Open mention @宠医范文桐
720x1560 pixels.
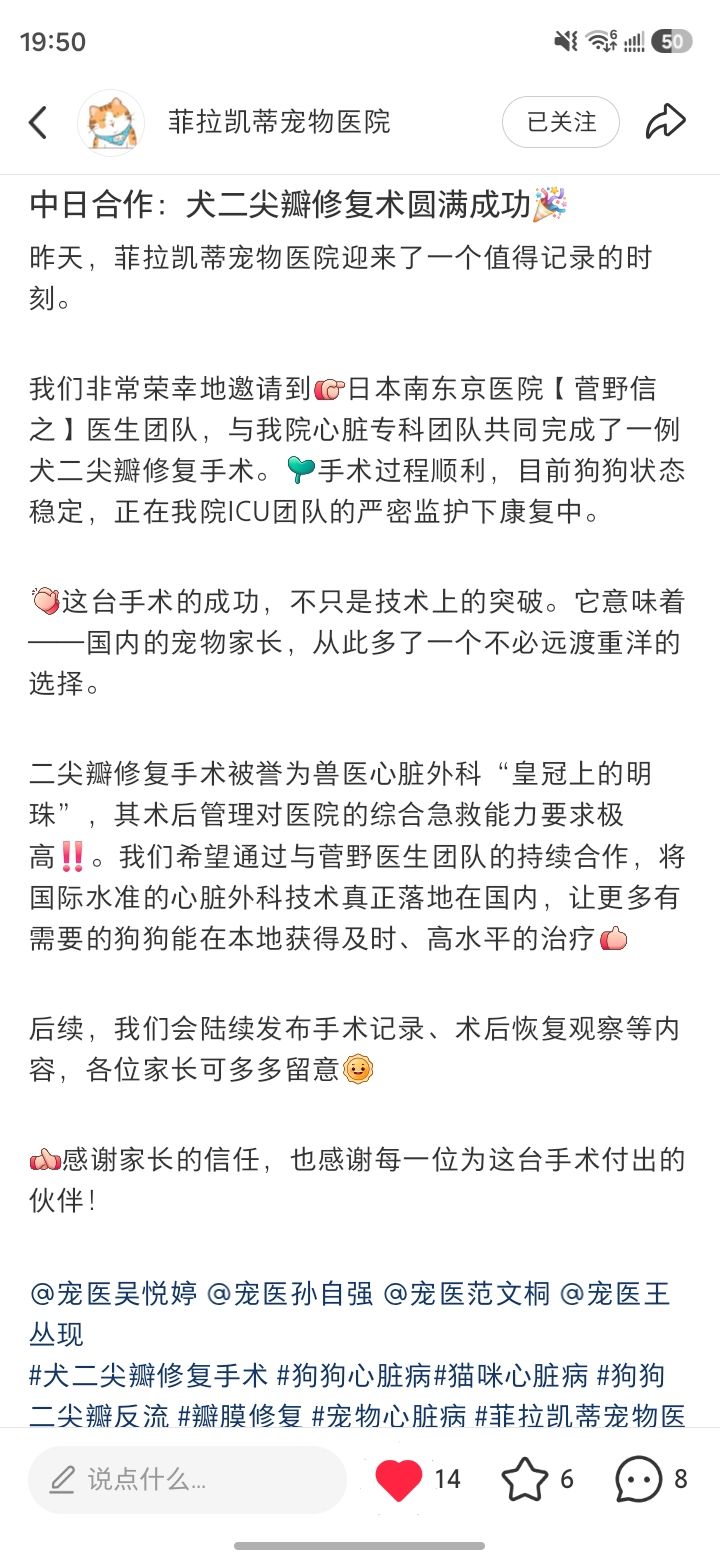point(467,1293)
